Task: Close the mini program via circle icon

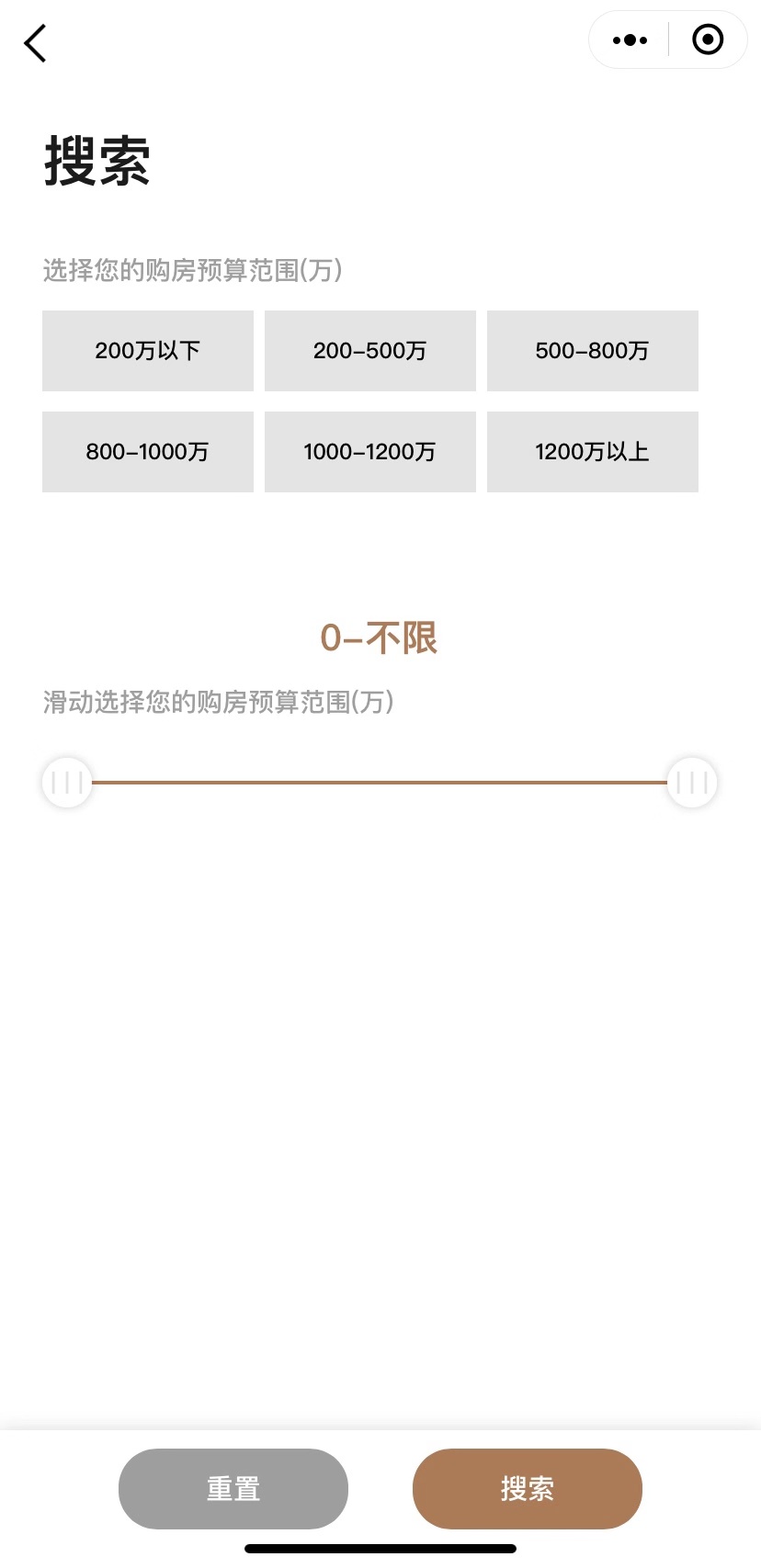Action: pos(707,40)
